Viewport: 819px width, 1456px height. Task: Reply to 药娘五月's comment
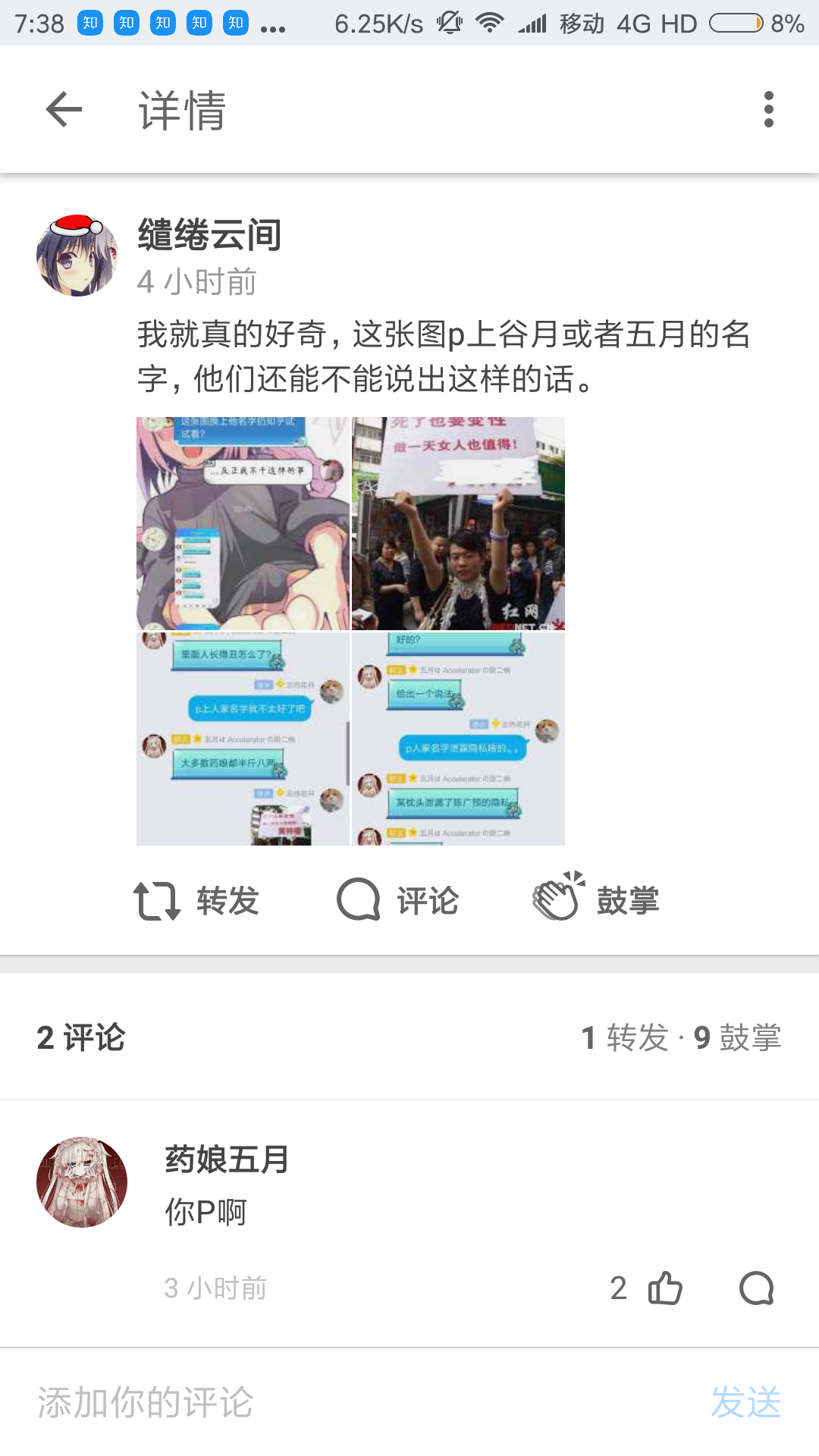pos(756,1288)
